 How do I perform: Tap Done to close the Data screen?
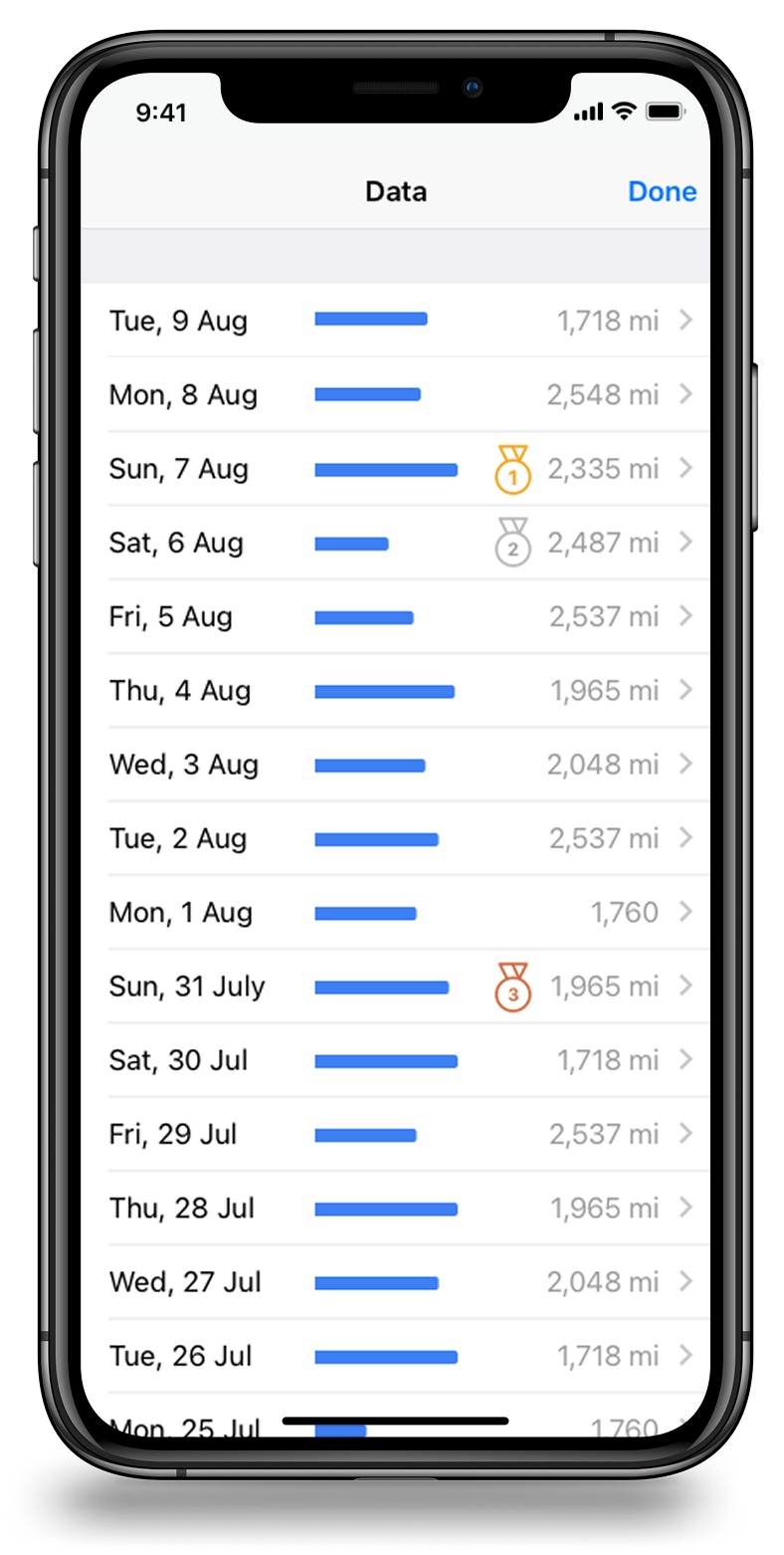click(x=662, y=191)
